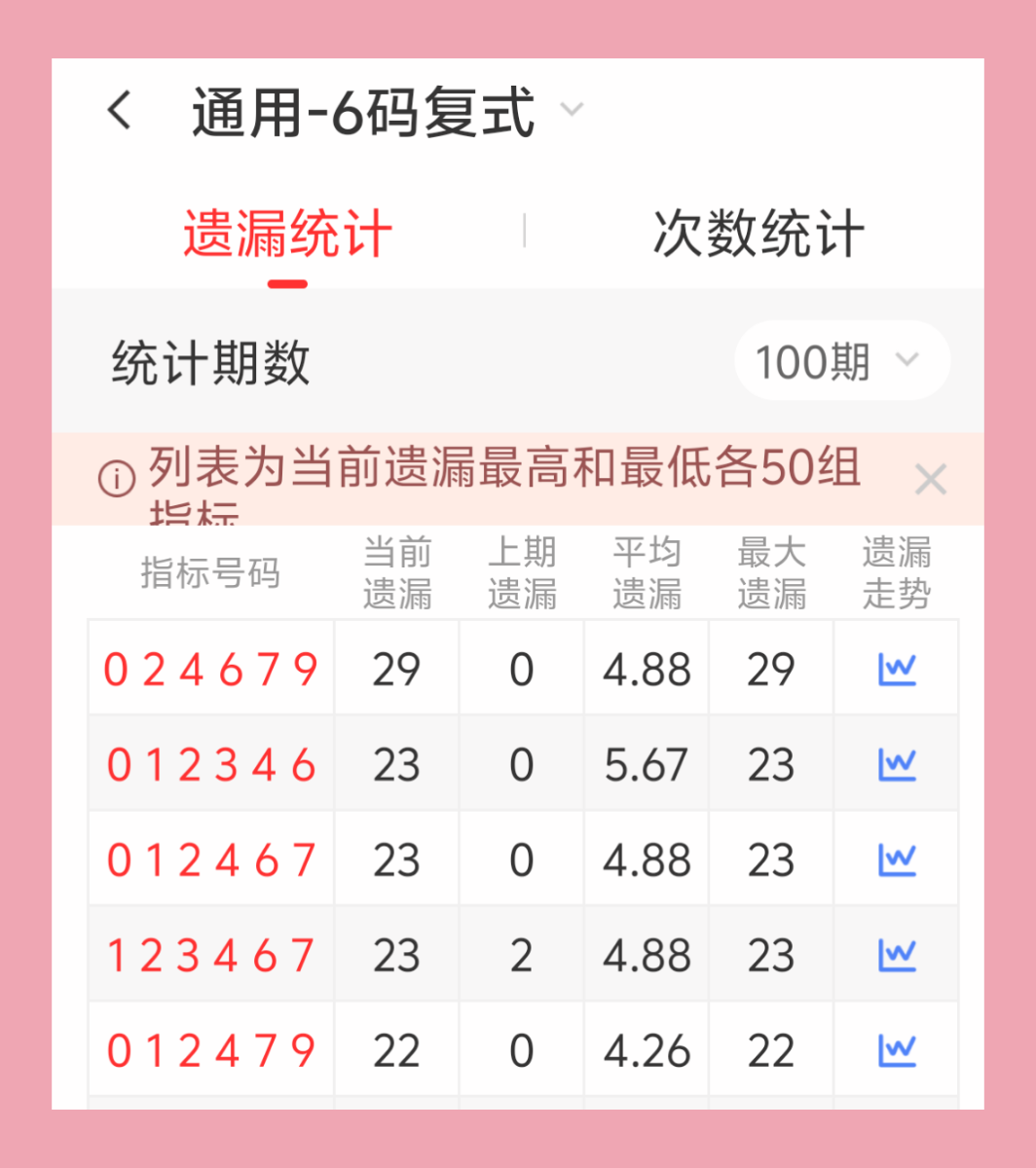1036x1168 pixels.
Task: Dismiss the 50组指标 notice banner
Action: pyautogui.click(x=931, y=479)
